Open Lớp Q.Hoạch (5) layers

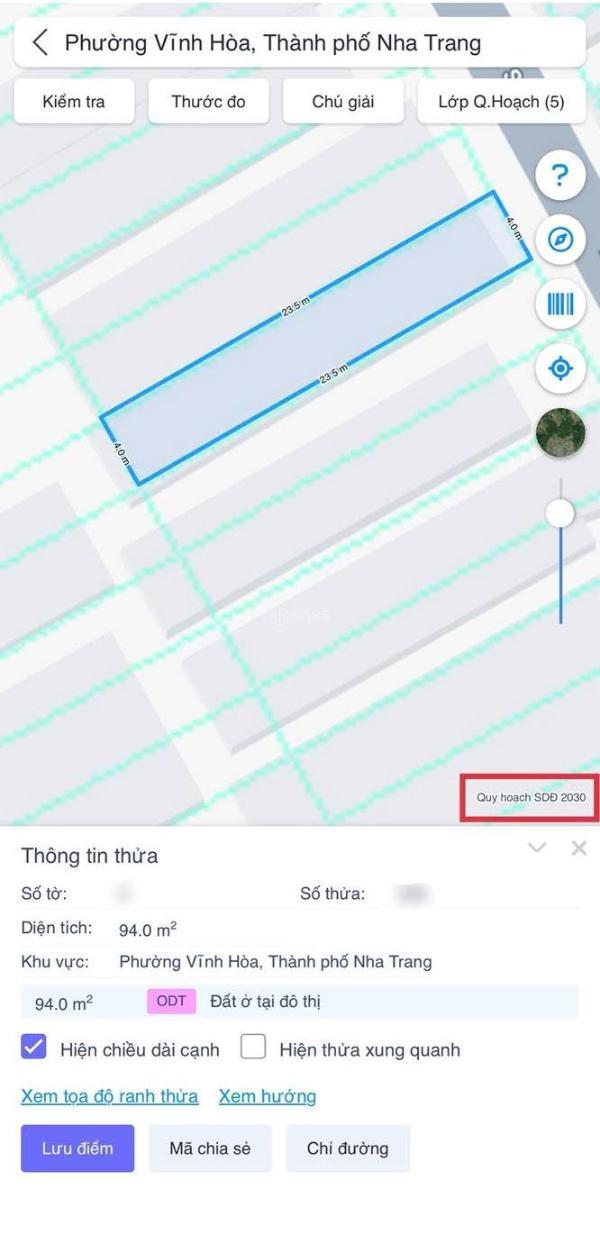click(501, 101)
